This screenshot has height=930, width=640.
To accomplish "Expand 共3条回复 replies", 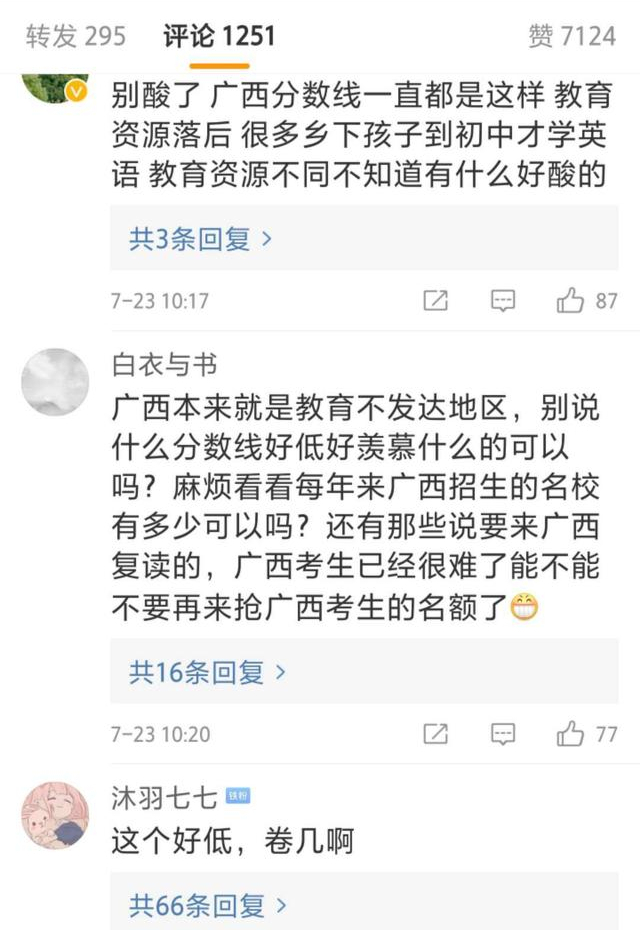I will point(200,240).
